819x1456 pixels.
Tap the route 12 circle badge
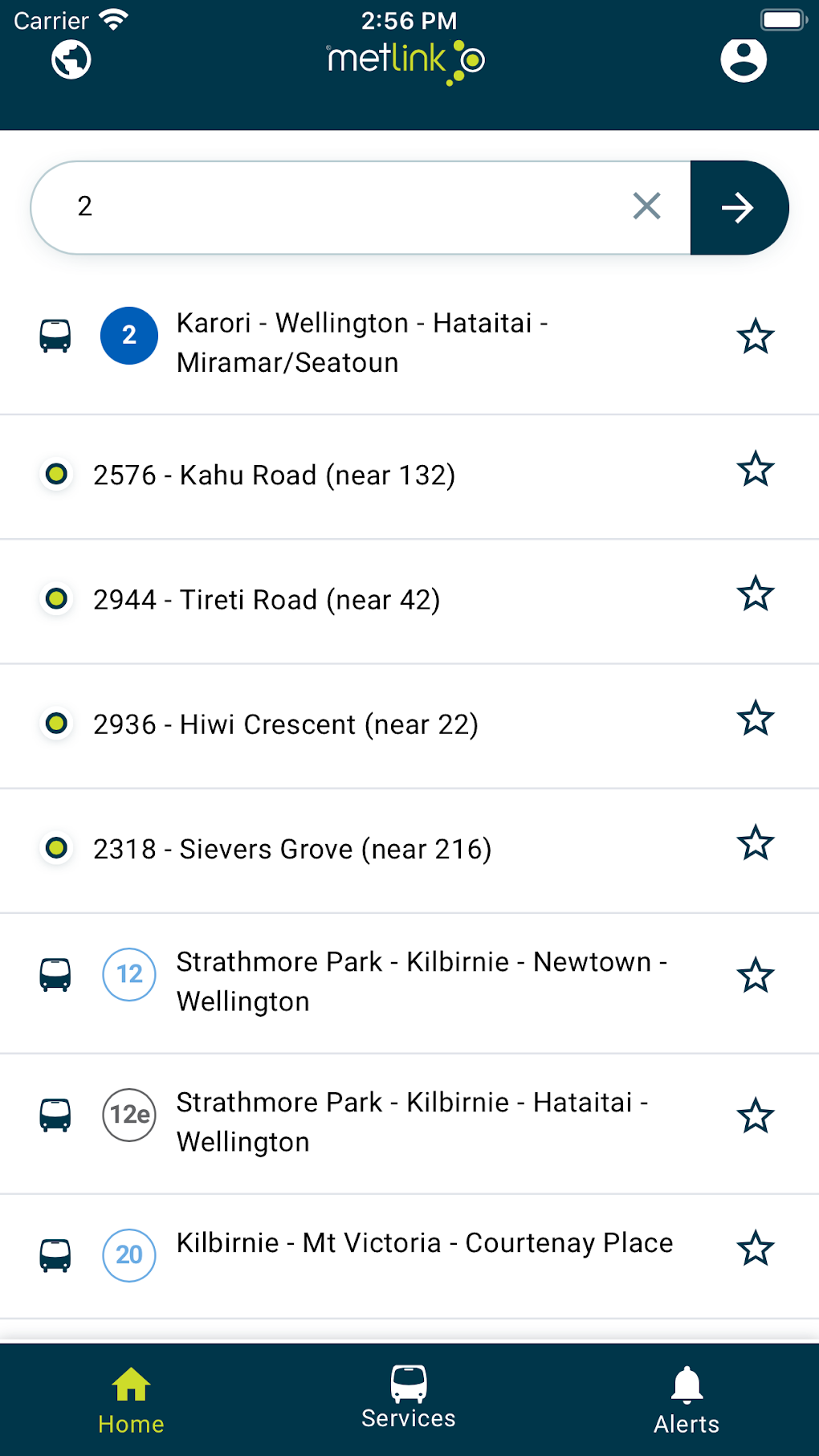point(128,974)
